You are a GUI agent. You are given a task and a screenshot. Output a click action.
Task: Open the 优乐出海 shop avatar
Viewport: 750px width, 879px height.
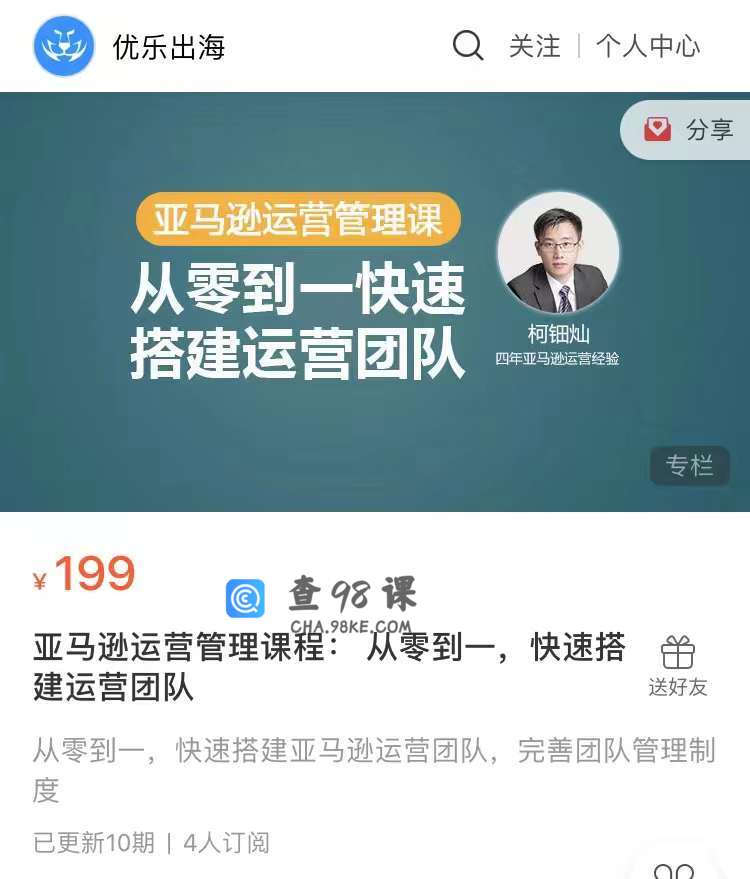point(64,46)
